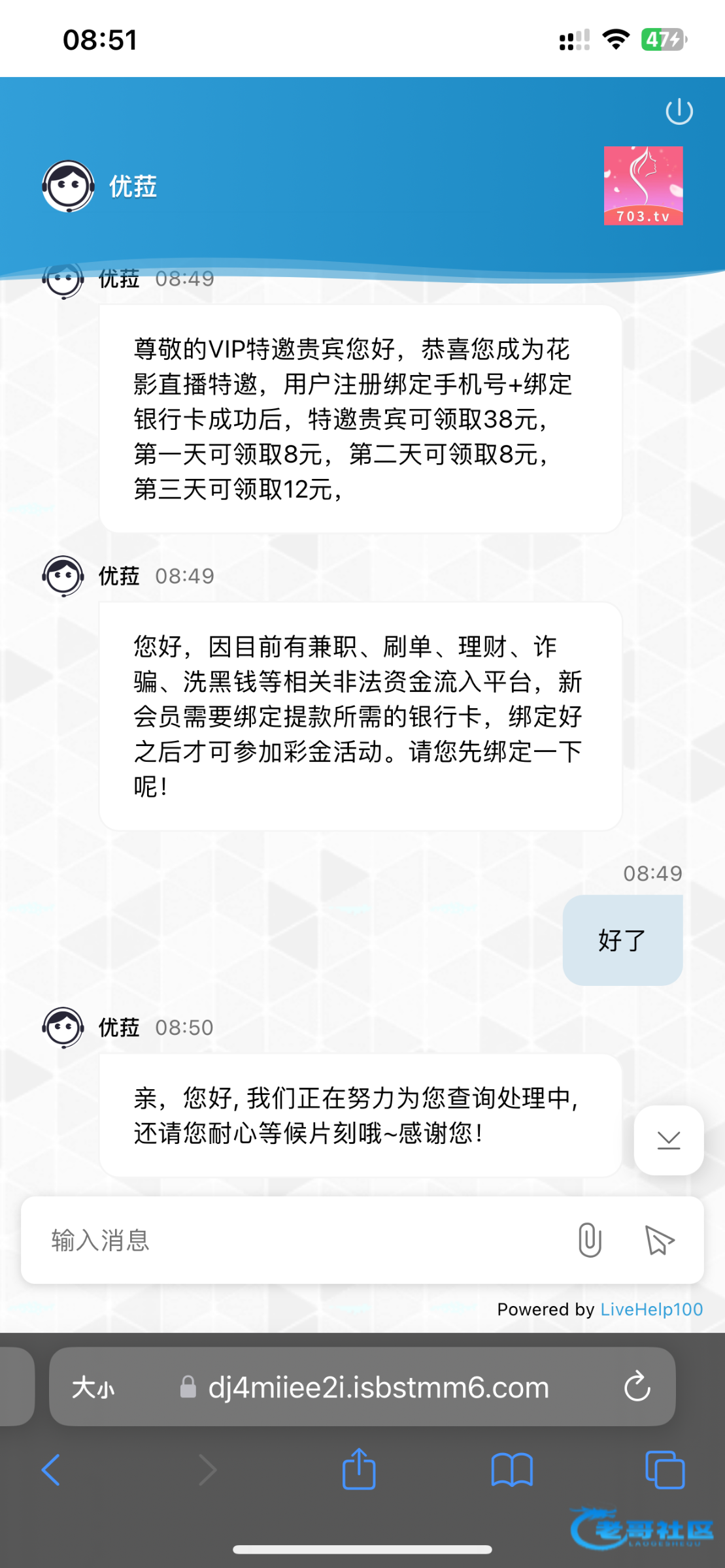
Task: Open the LiveHelp100 link
Action: [x=651, y=1309]
